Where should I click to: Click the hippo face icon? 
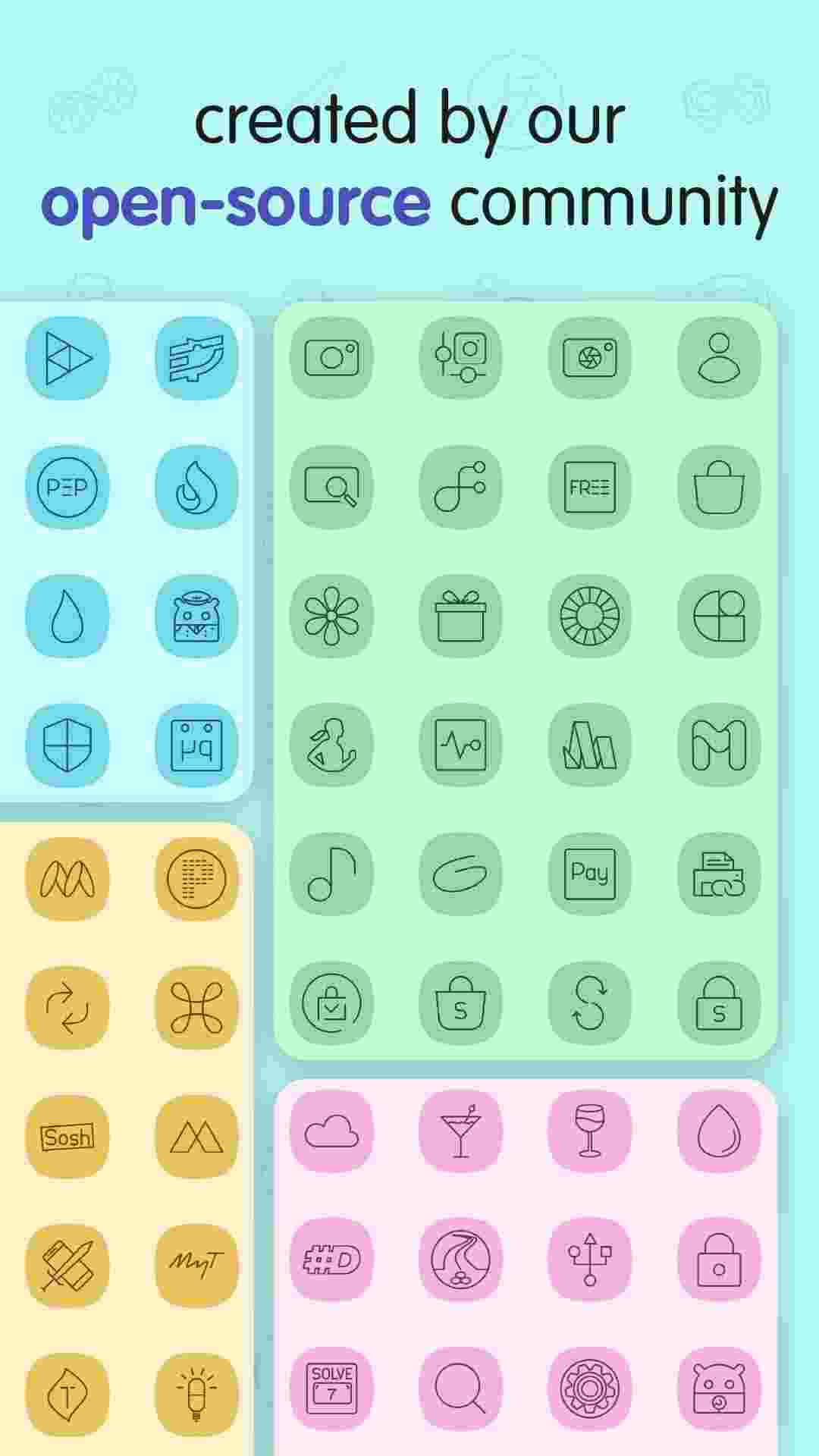196,616
